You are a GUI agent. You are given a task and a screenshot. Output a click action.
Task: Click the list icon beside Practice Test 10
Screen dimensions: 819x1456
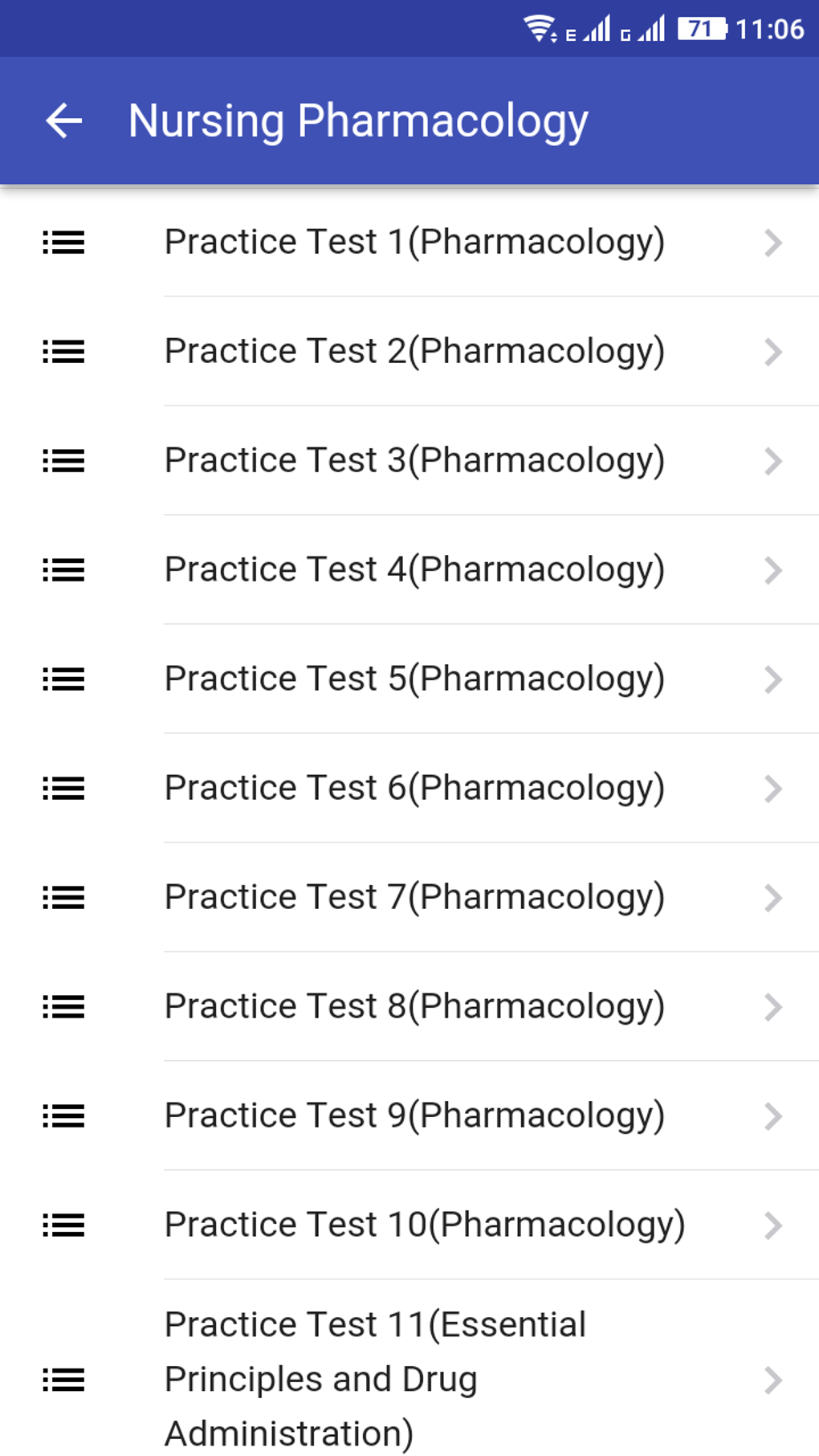click(x=63, y=1226)
